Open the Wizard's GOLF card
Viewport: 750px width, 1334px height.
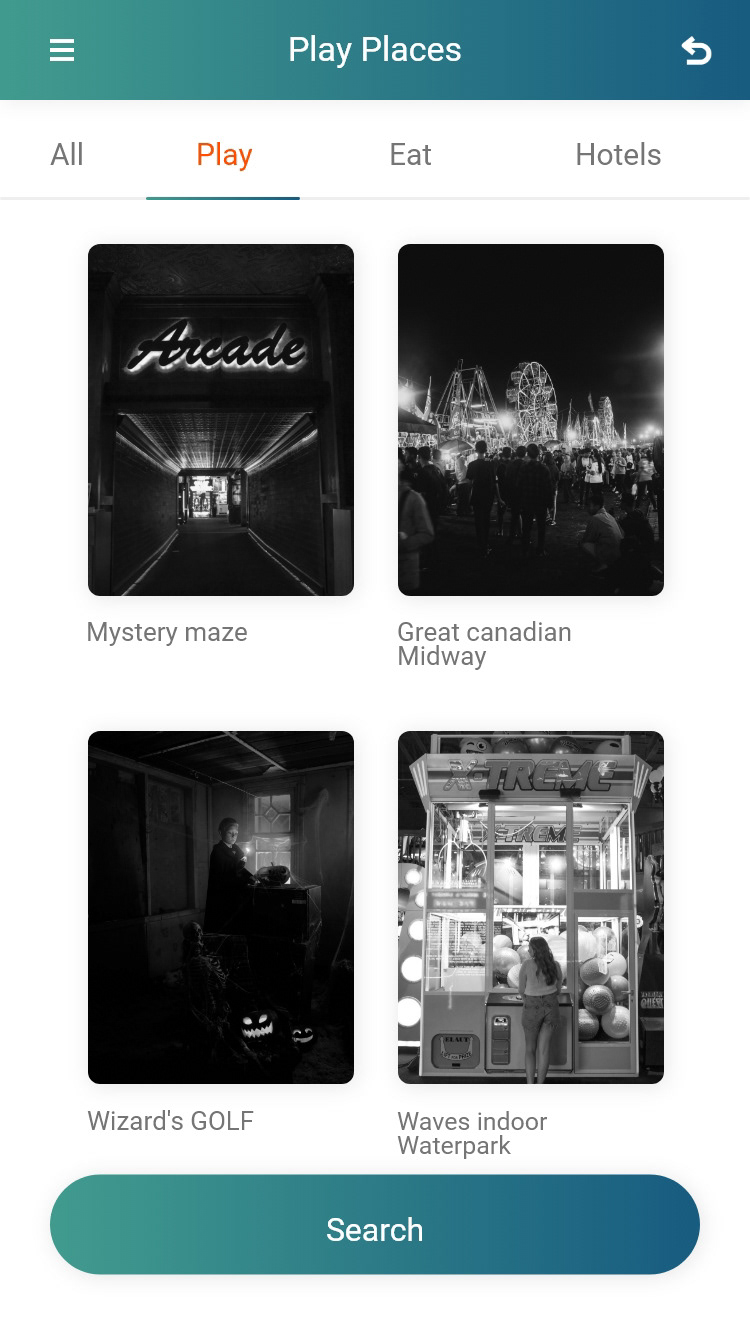[221, 907]
